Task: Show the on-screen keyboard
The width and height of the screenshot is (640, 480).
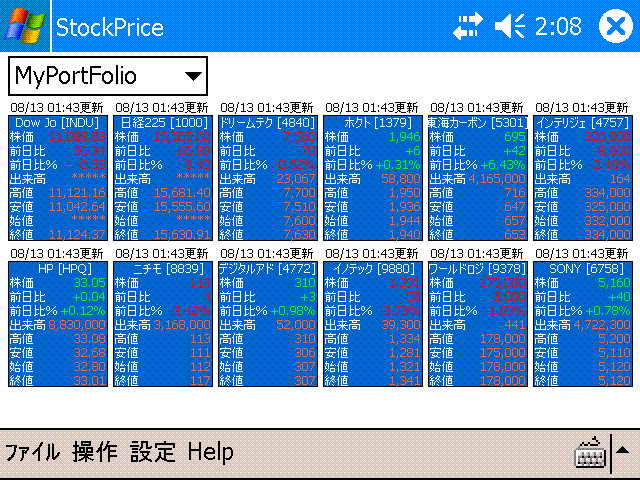Action: 592,453
